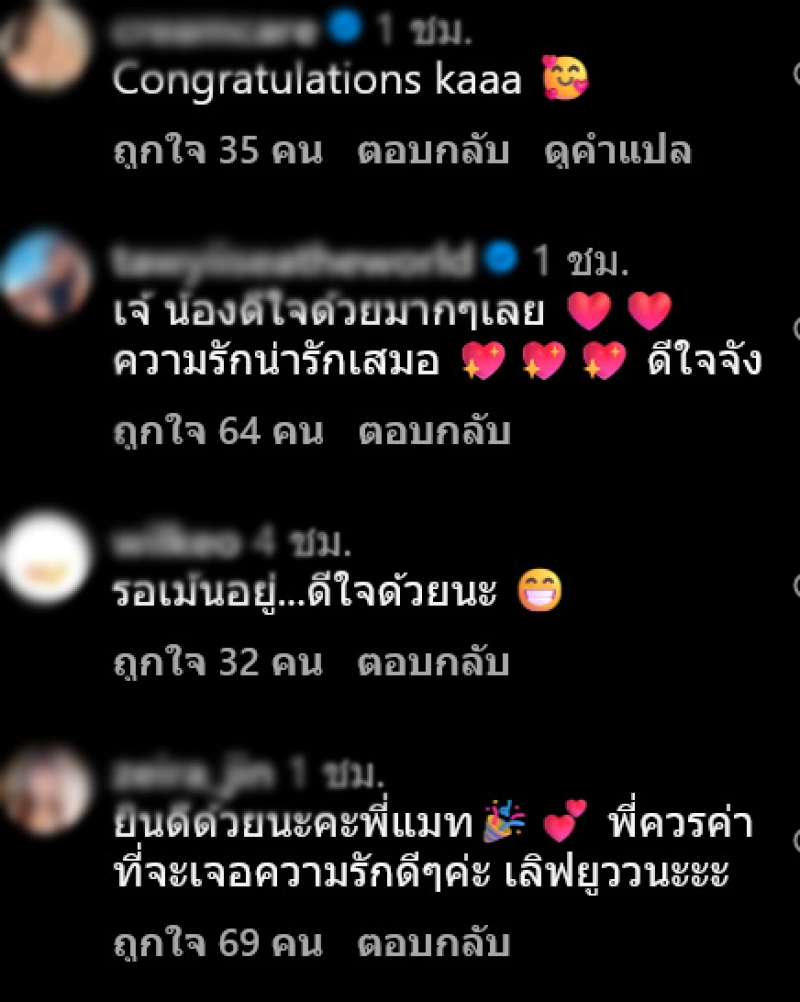The image size is (800, 1002).
Task: Reply to the comment with 64 likes
Action: coord(433,431)
